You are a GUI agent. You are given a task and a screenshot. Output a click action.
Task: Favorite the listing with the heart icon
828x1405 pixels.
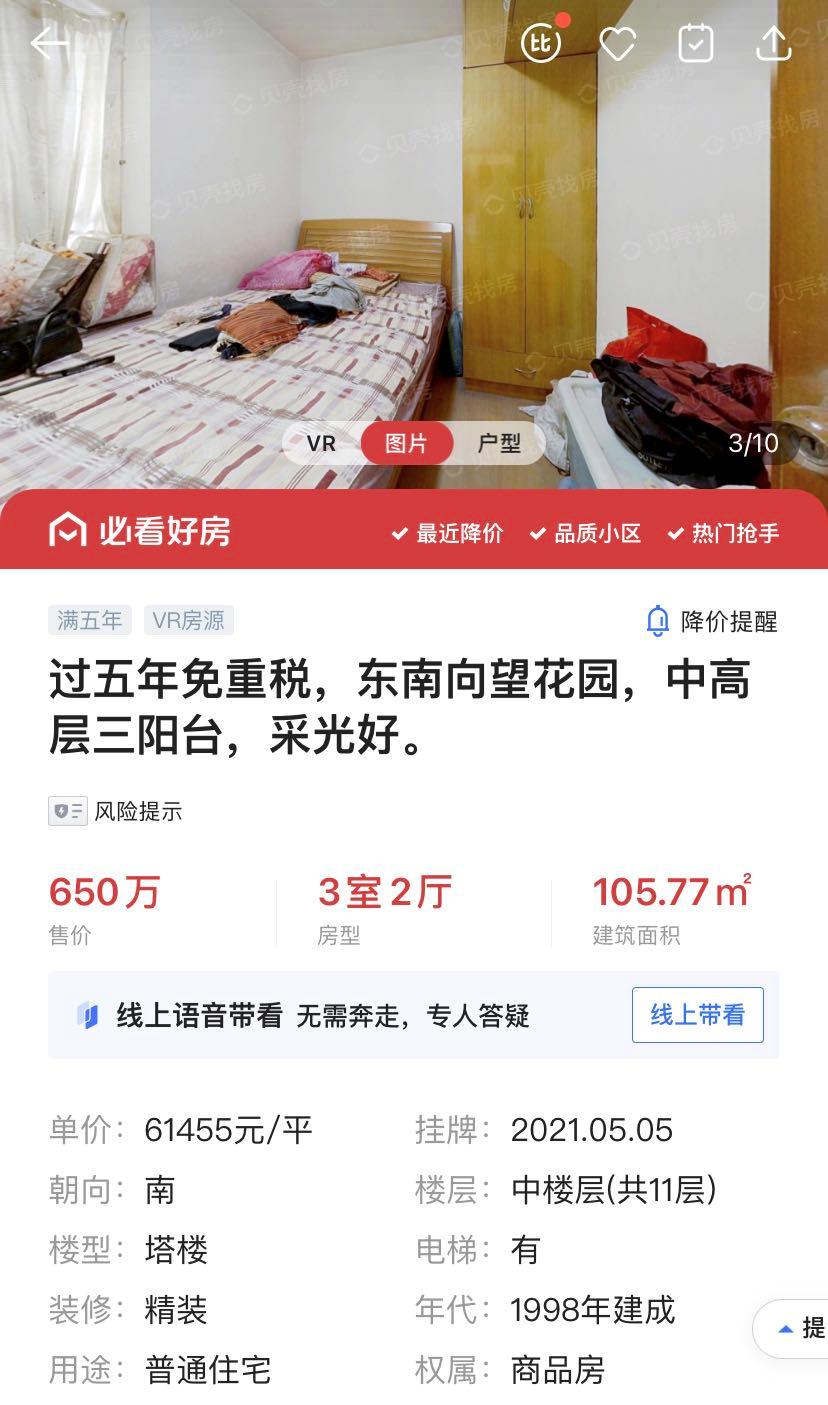click(618, 43)
